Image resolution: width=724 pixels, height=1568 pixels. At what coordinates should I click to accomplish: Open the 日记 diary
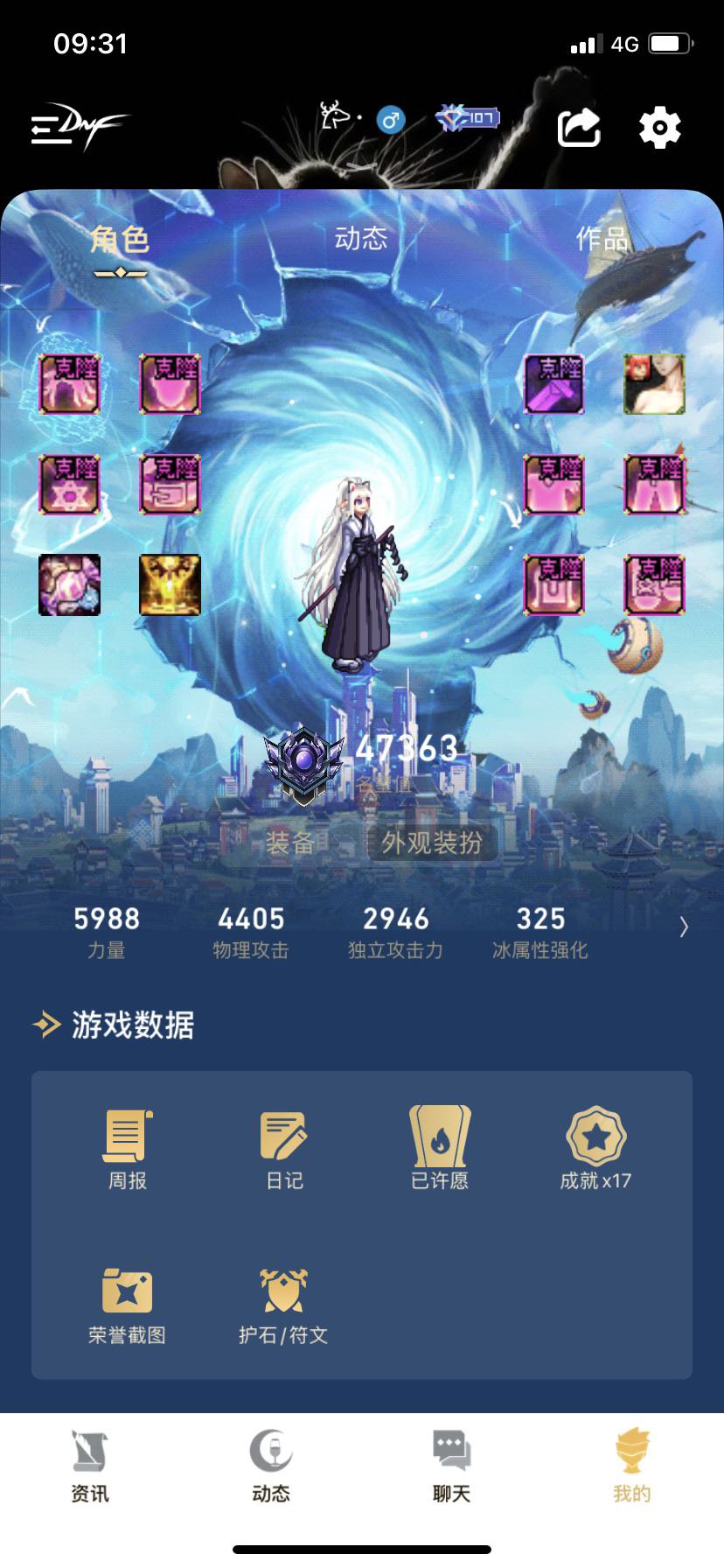[x=284, y=1149]
